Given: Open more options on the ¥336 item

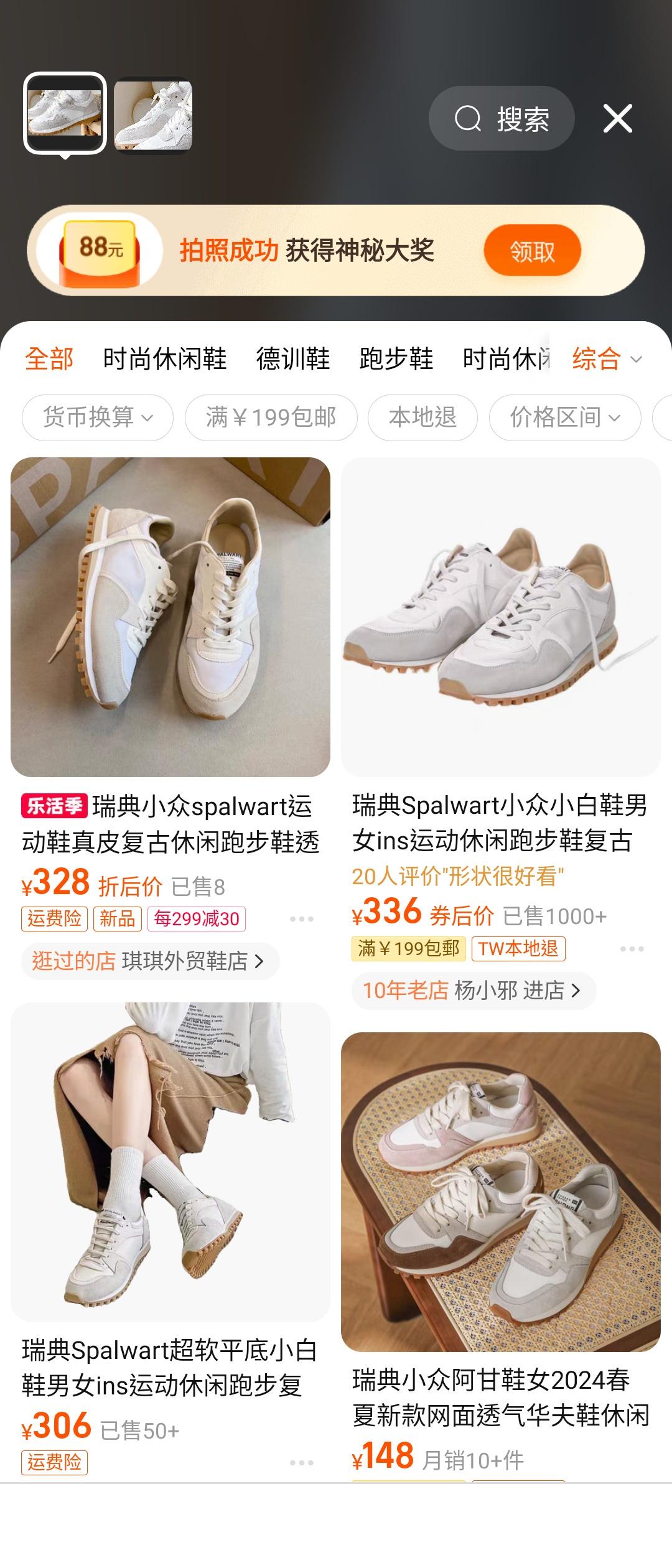Looking at the screenshot, I should point(632,949).
